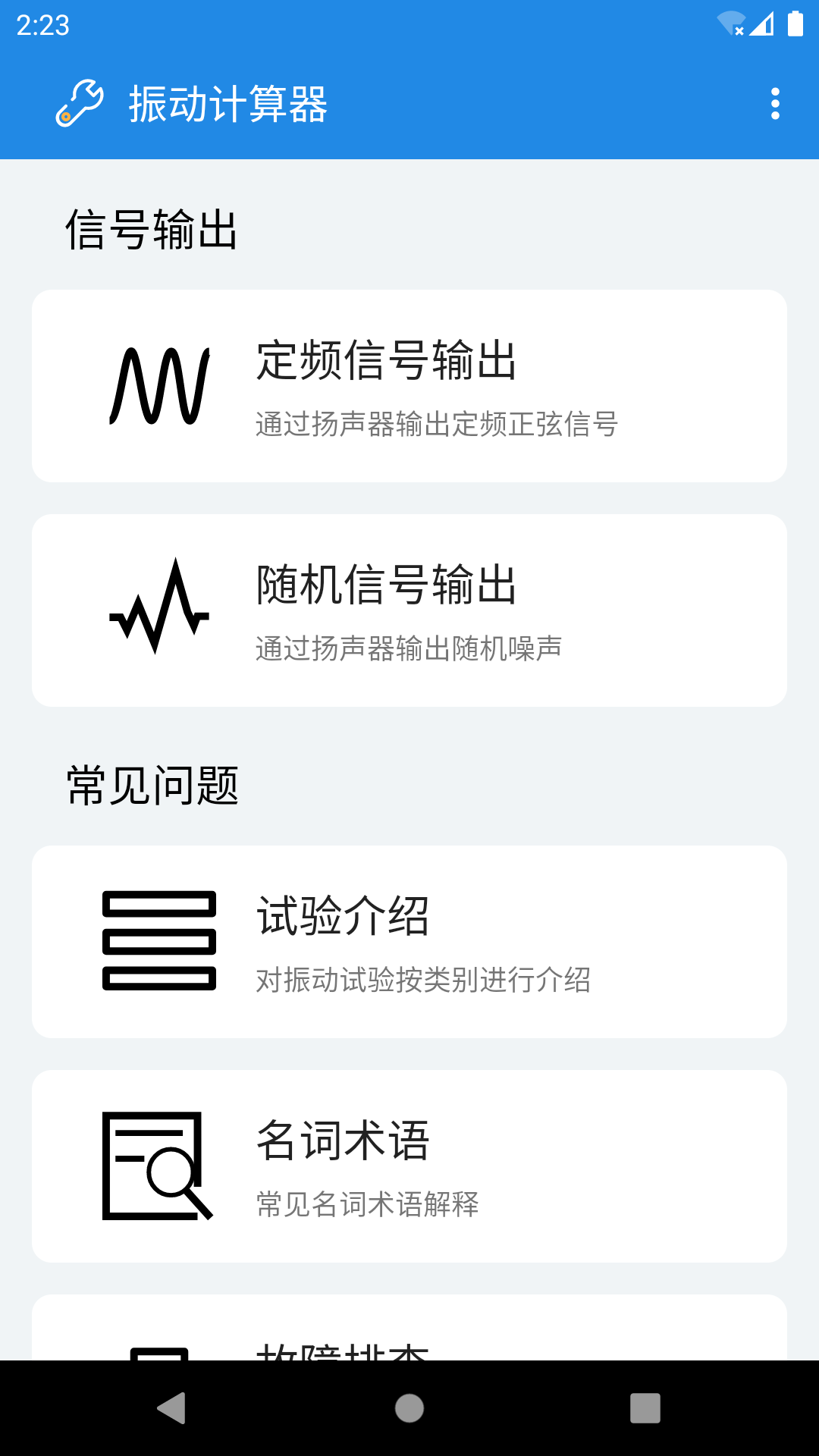Tap the battery indicator in status bar
Screen dimensions: 819x1456
coord(795,23)
